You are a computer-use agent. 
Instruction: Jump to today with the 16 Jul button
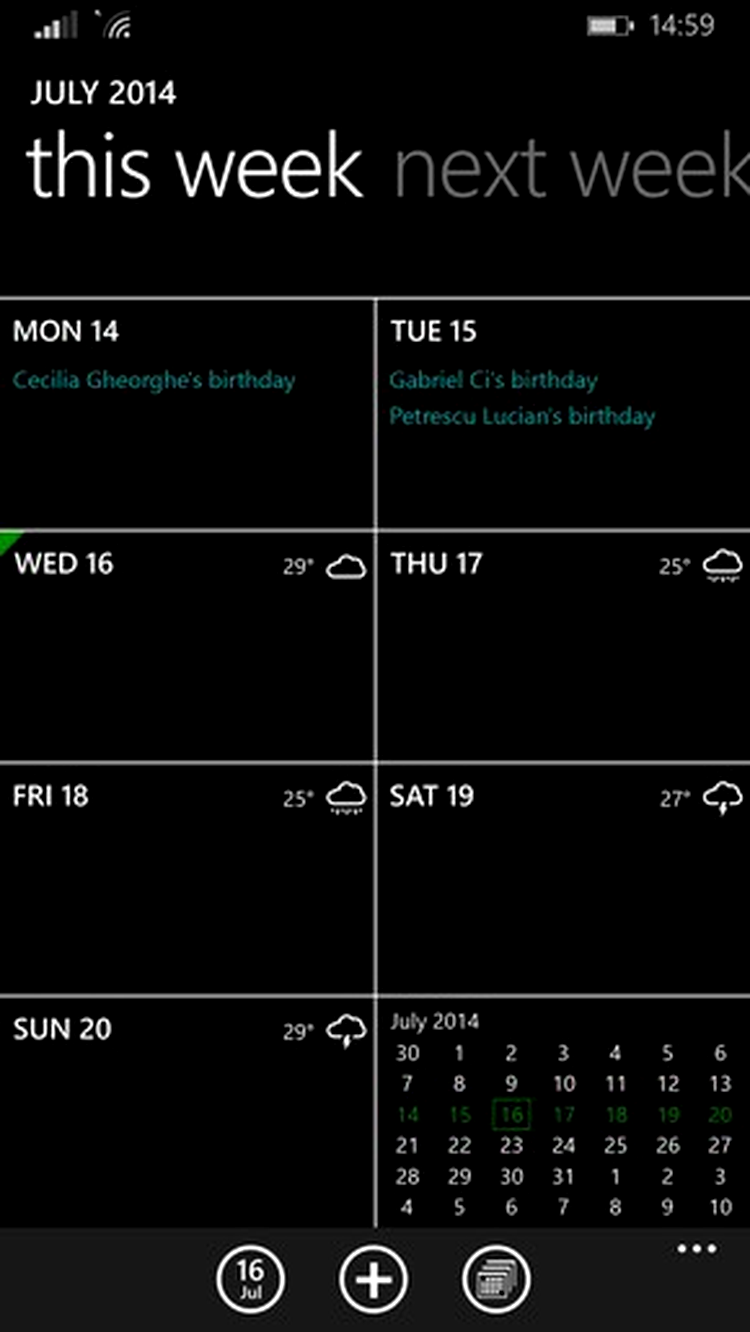click(250, 1278)
